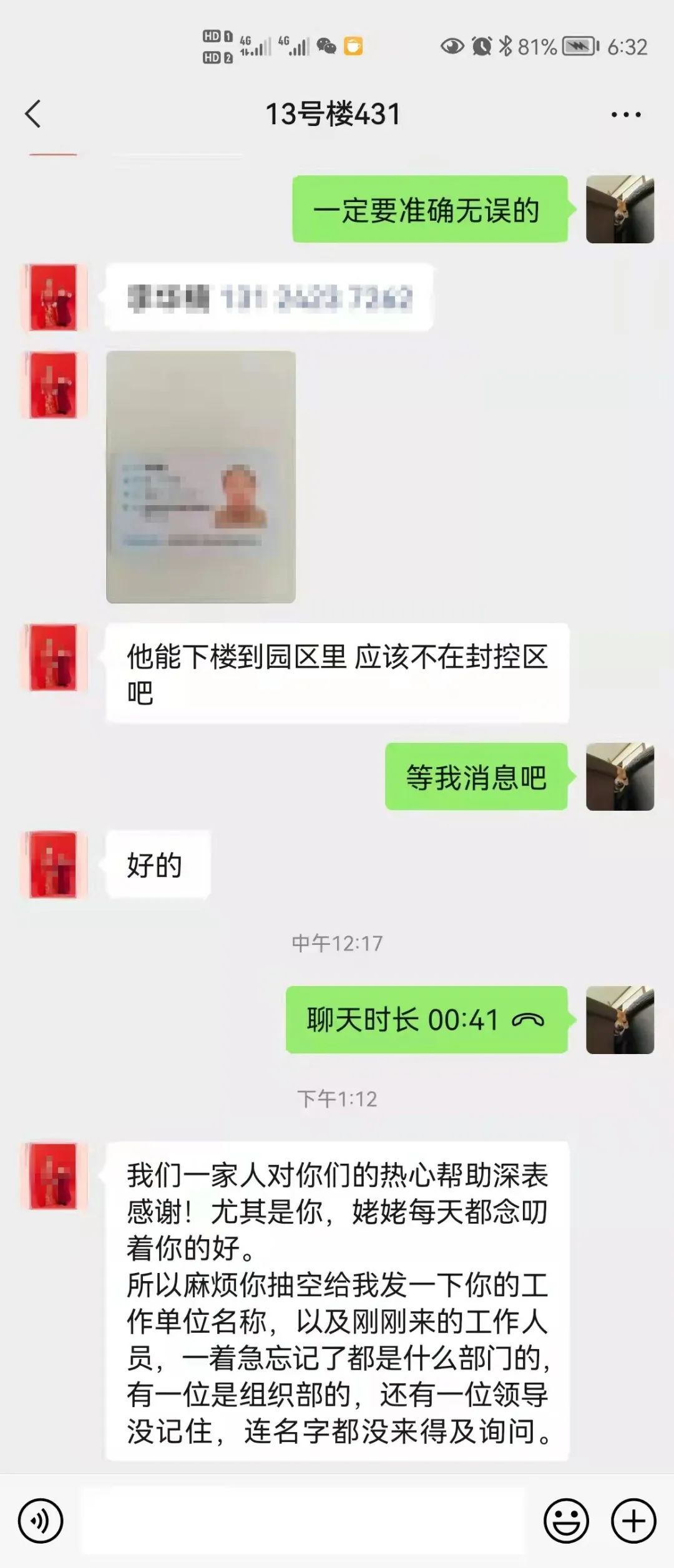Screen dimensions: 674x1568
Task: Open the blurred ID card image message
Action: (200, 477)
